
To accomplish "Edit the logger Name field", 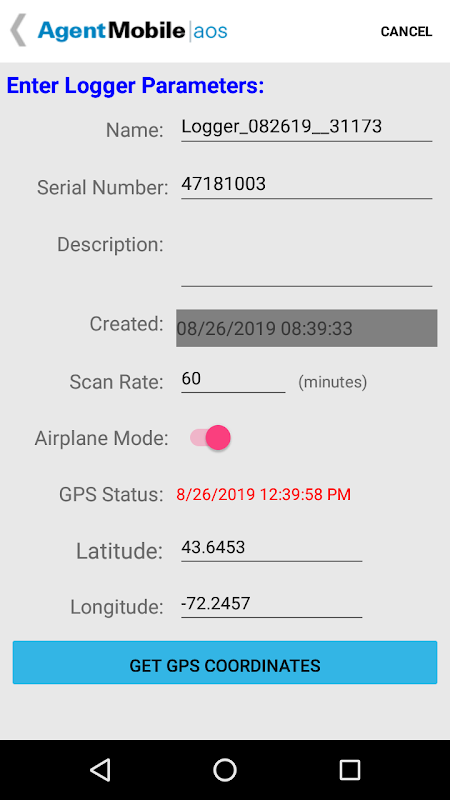I will pos(307,127).
